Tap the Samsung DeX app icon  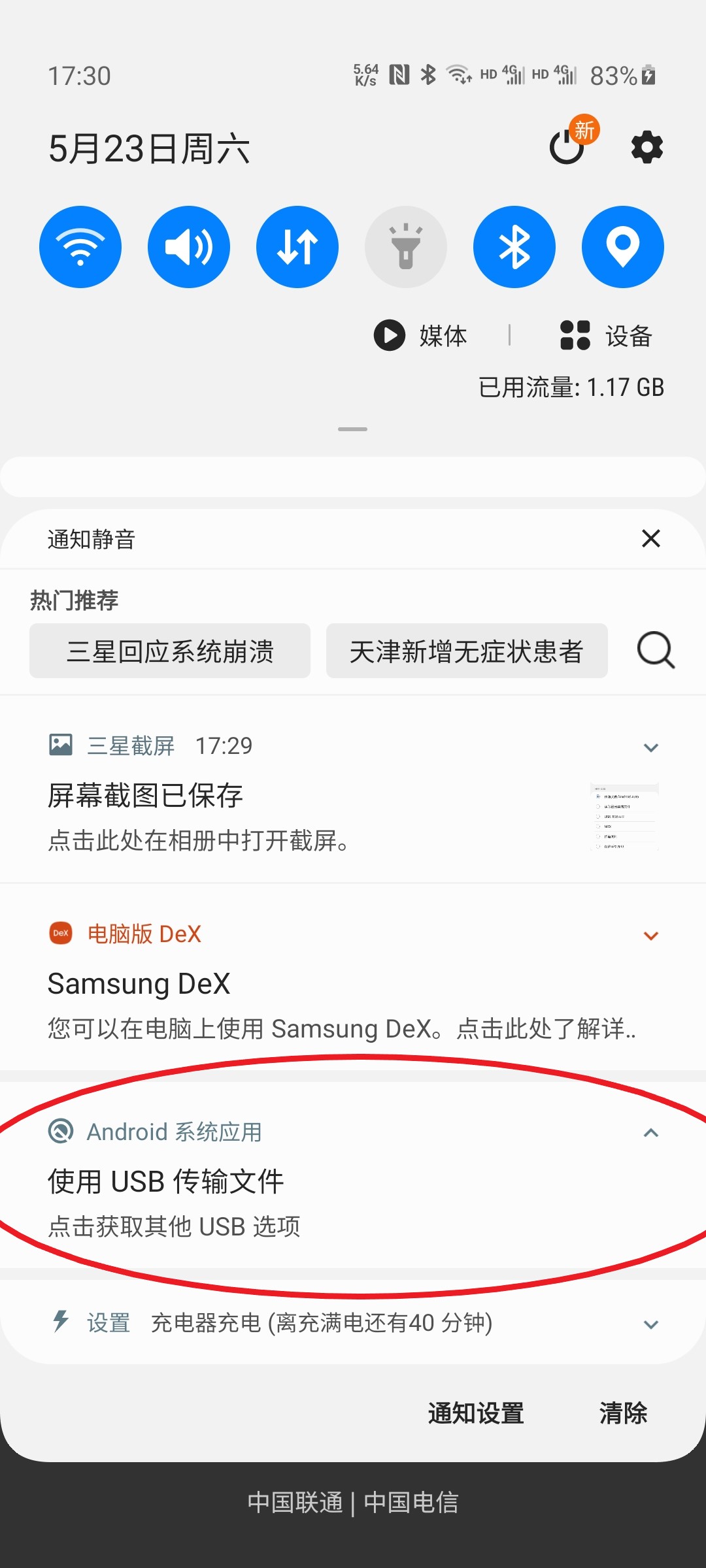coord(61,933)
